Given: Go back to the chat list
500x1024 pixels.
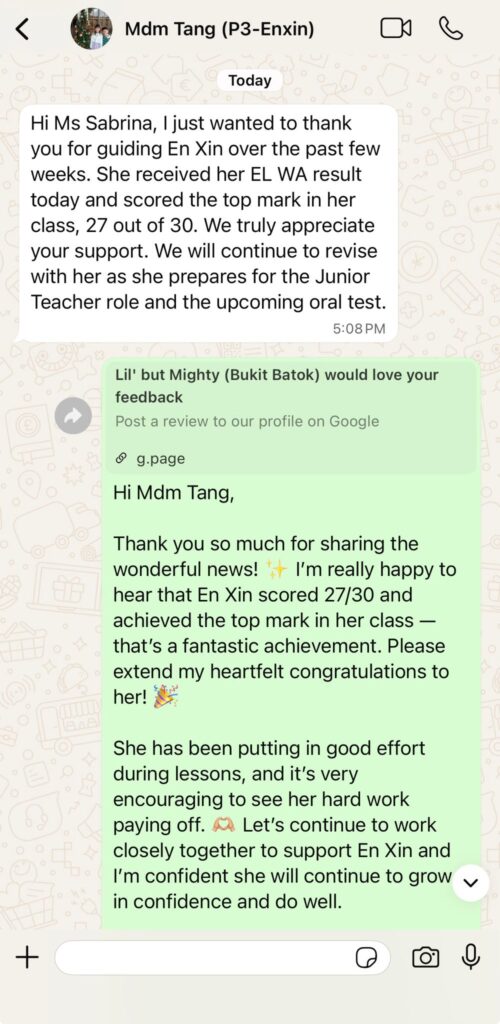Looking at the screenshot, I should click(x=22, y=29).
